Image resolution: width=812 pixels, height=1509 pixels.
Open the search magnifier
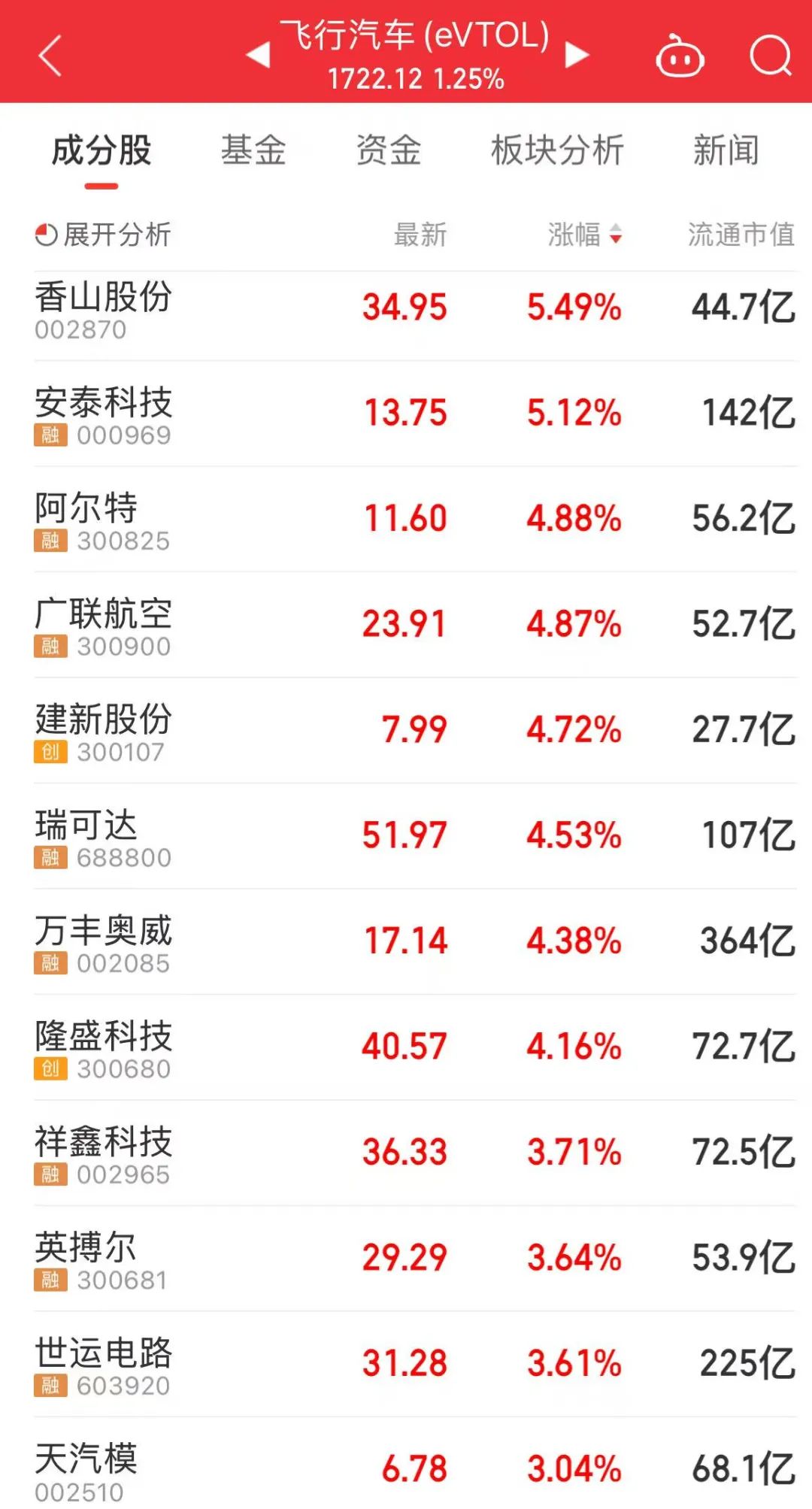click(771, 56)
